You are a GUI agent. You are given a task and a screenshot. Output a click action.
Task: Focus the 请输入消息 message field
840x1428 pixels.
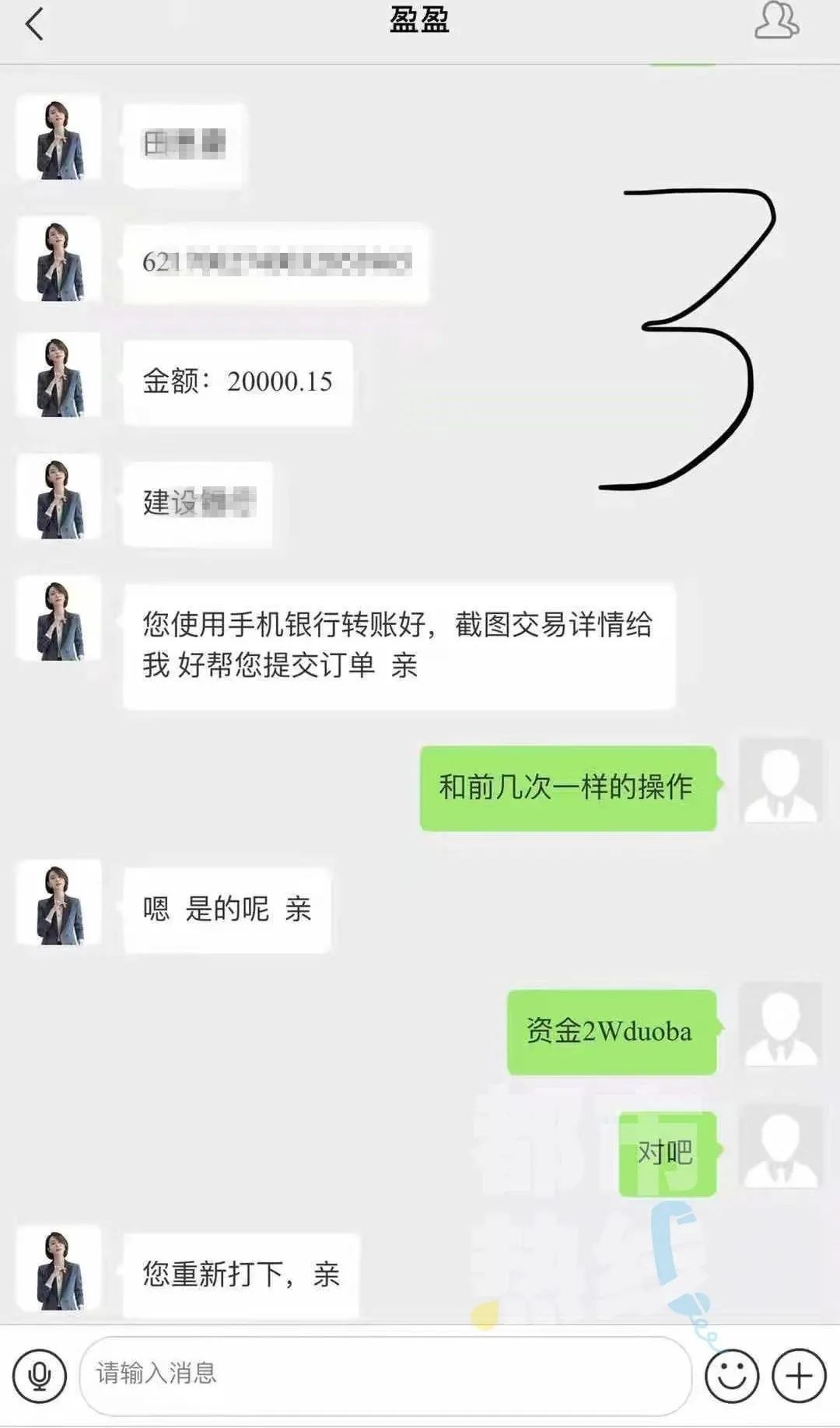(x=385, y=1375)
